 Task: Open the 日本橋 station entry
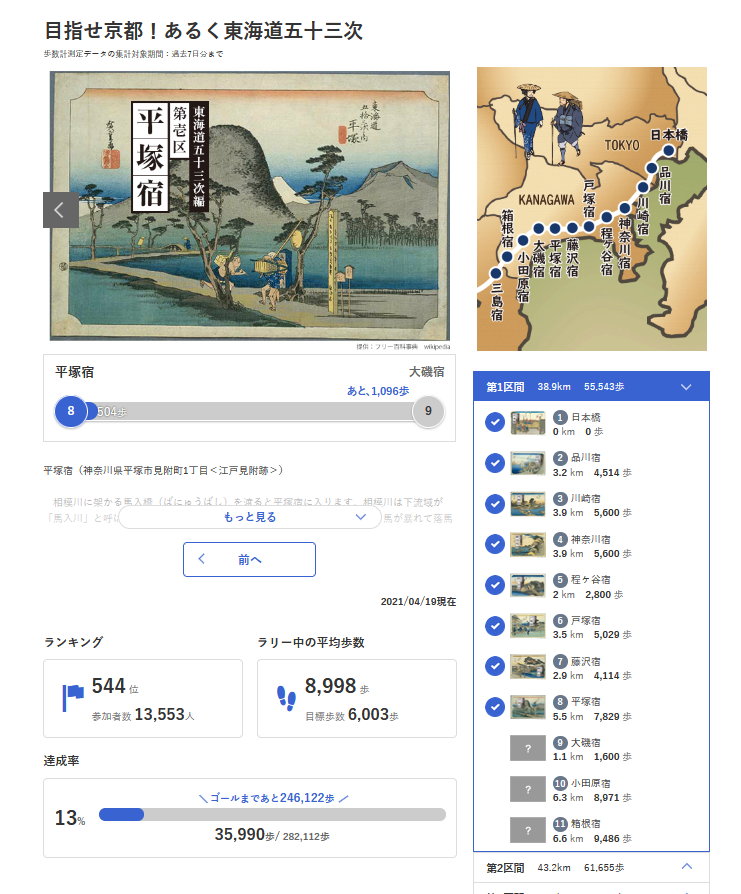pyautogui.click(x=590, y=423)
